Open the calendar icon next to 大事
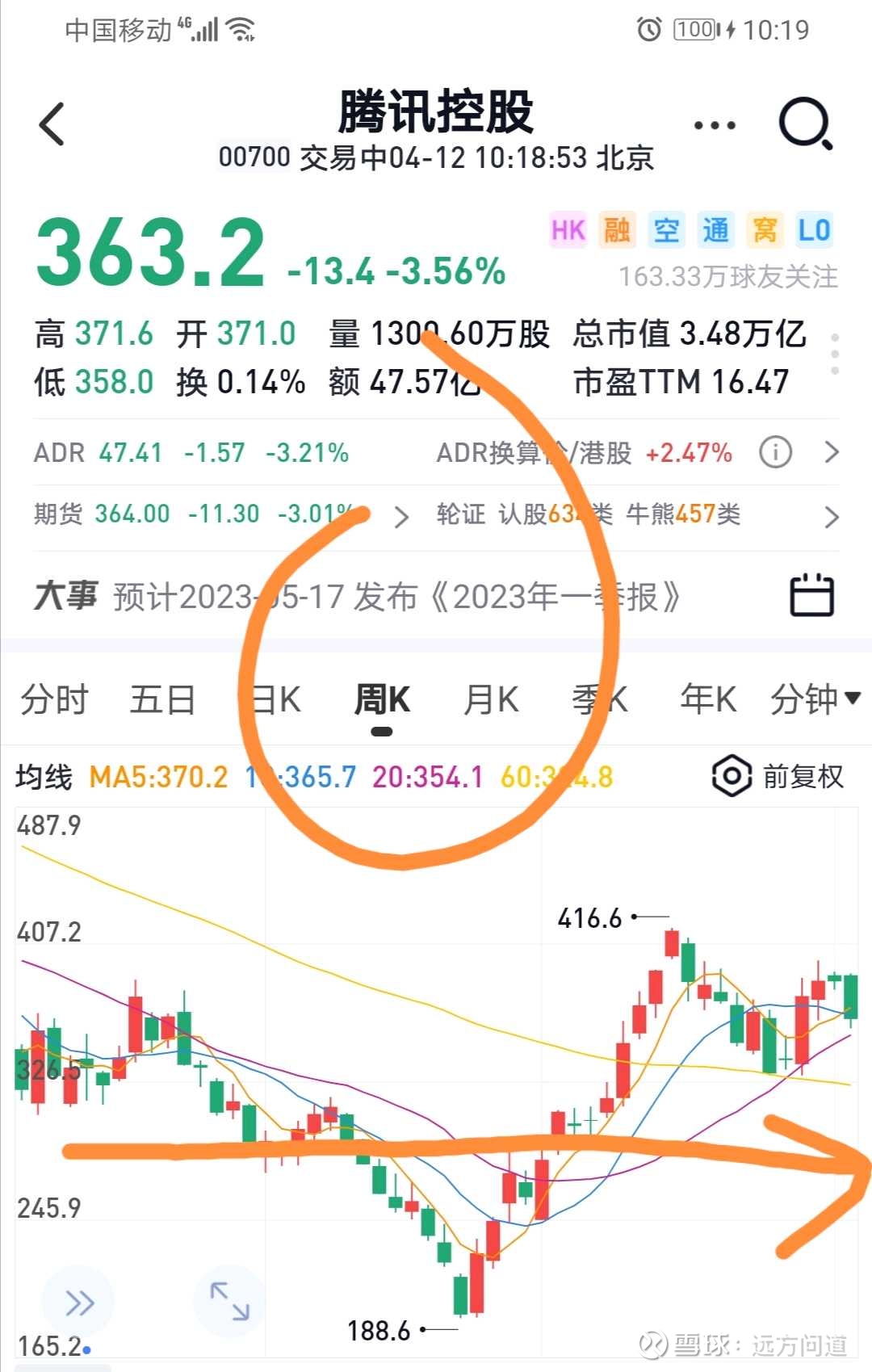Viewport: 872px width, 1372px height. [x=812, y=596]
